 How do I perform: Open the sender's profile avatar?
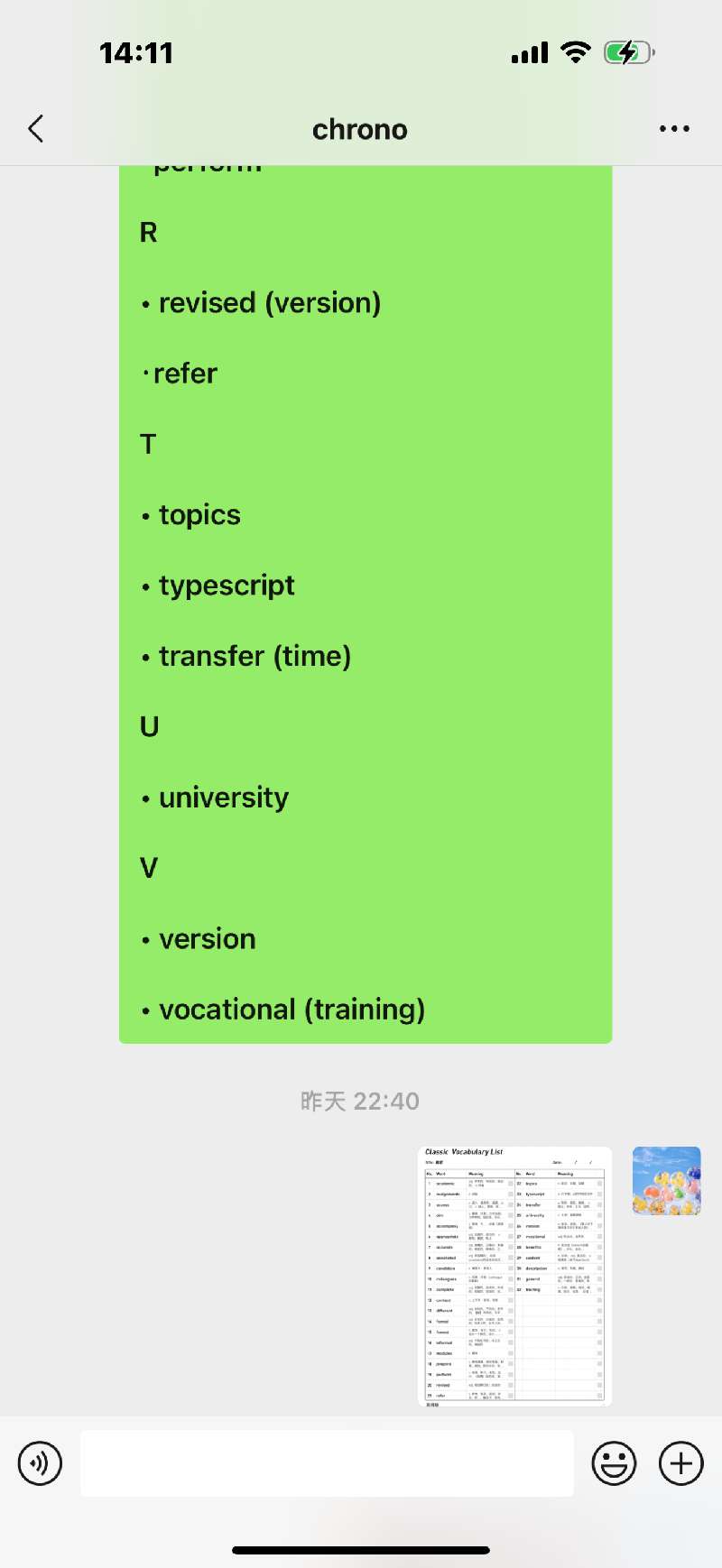pyautogui.click(x=667, y=1180)
